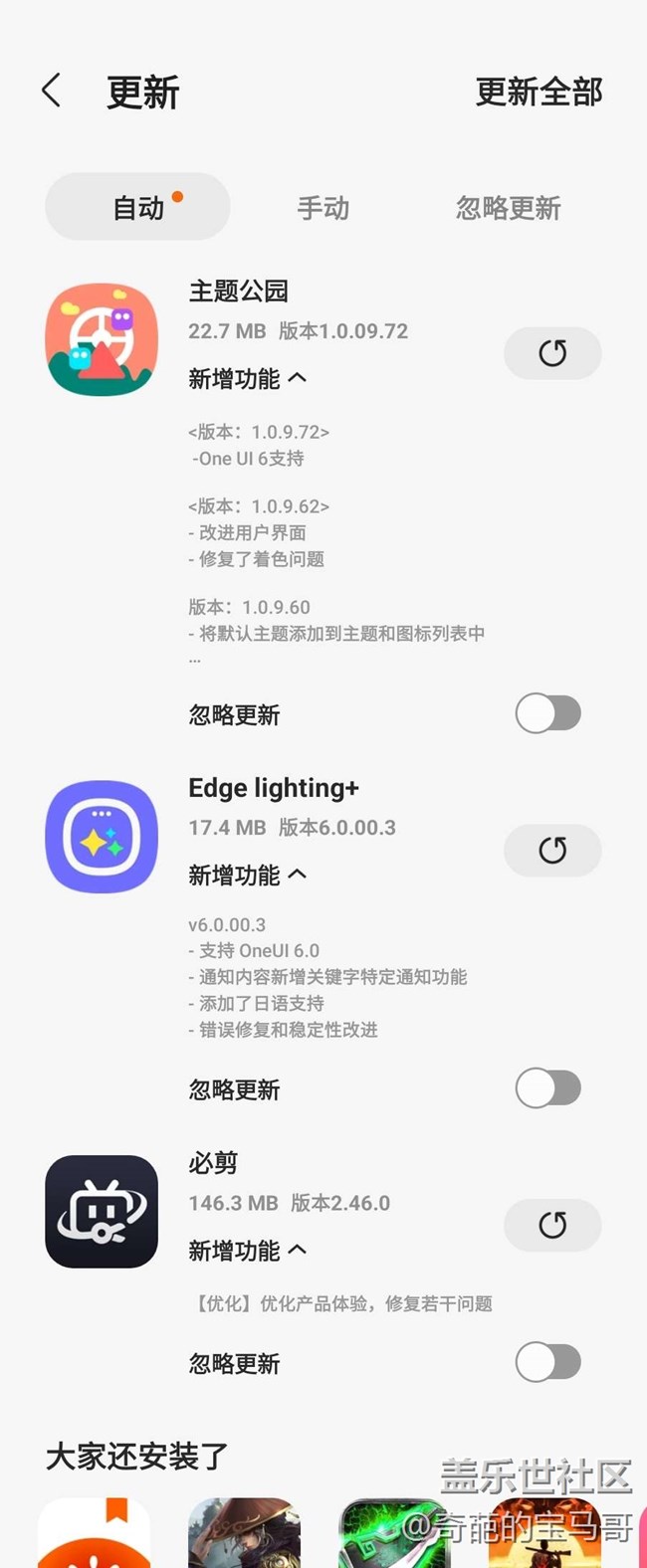Collapse 新增功能 under 主题公园
This screenshot has width=647, height=1568.
(248, 379)
